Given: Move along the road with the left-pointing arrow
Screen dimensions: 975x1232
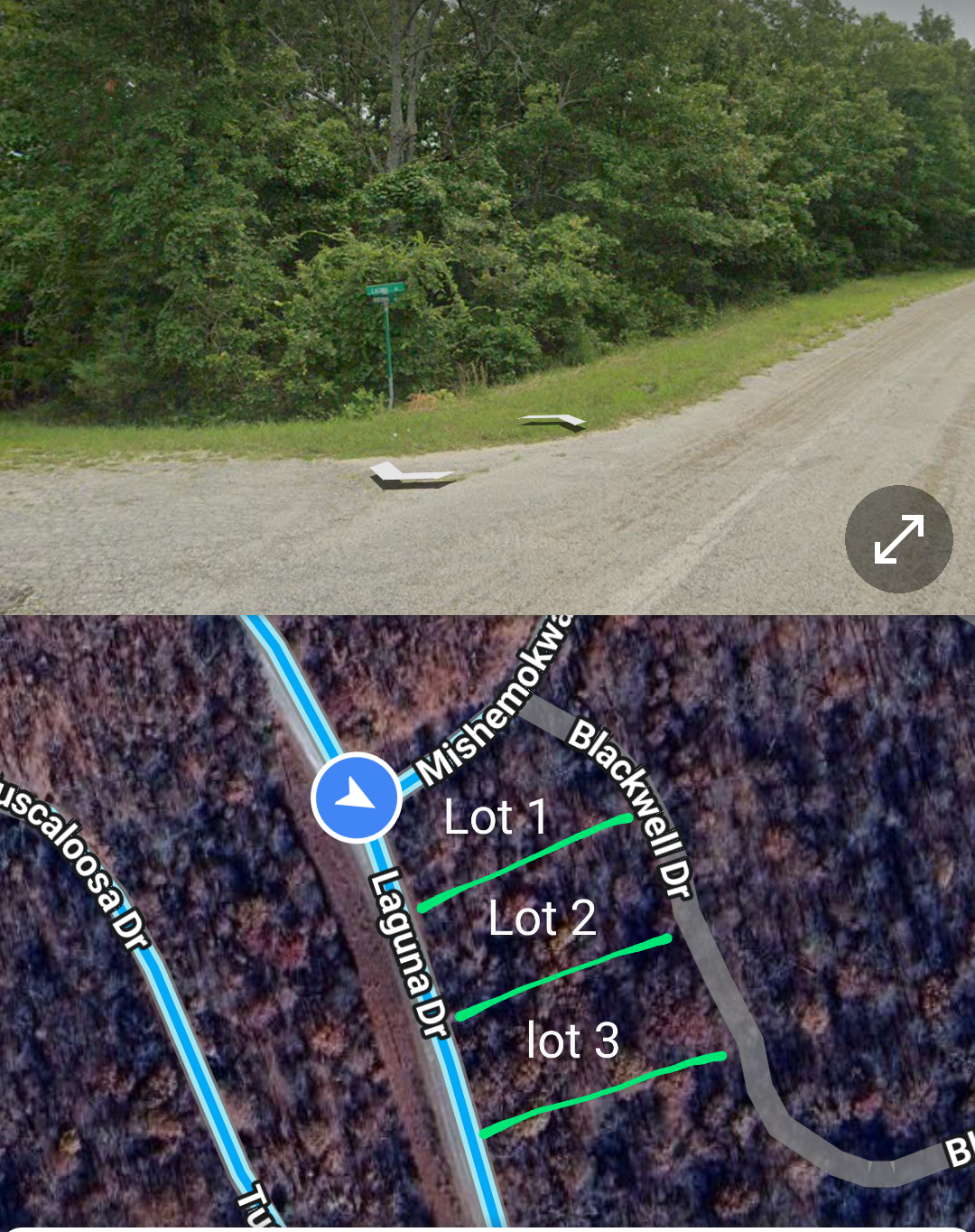Looking at the screenshot, I should point(411,473).
